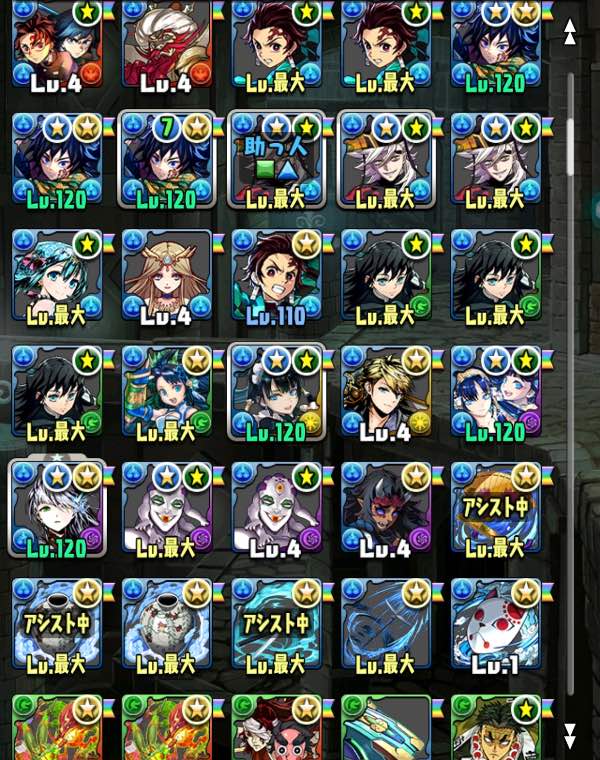Select the water swirl Lv.最大 card without assist label
This screenshot has width=600, height=760.
386,624
